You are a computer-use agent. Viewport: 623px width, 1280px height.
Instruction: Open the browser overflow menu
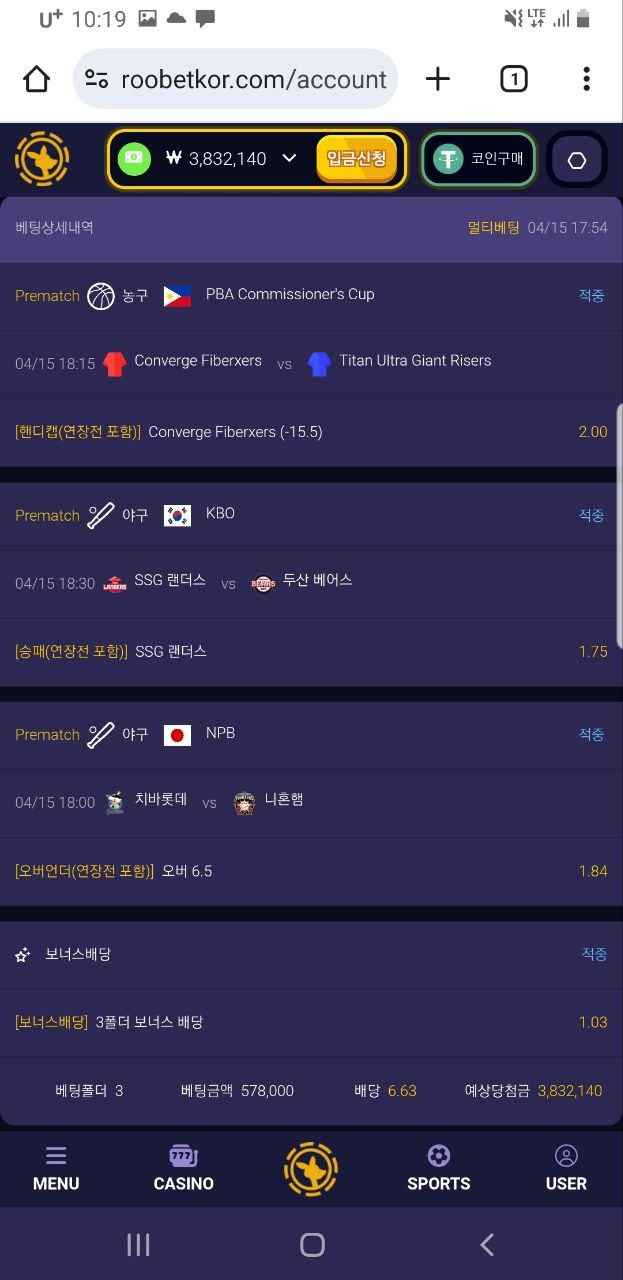[x=586, y=79]
